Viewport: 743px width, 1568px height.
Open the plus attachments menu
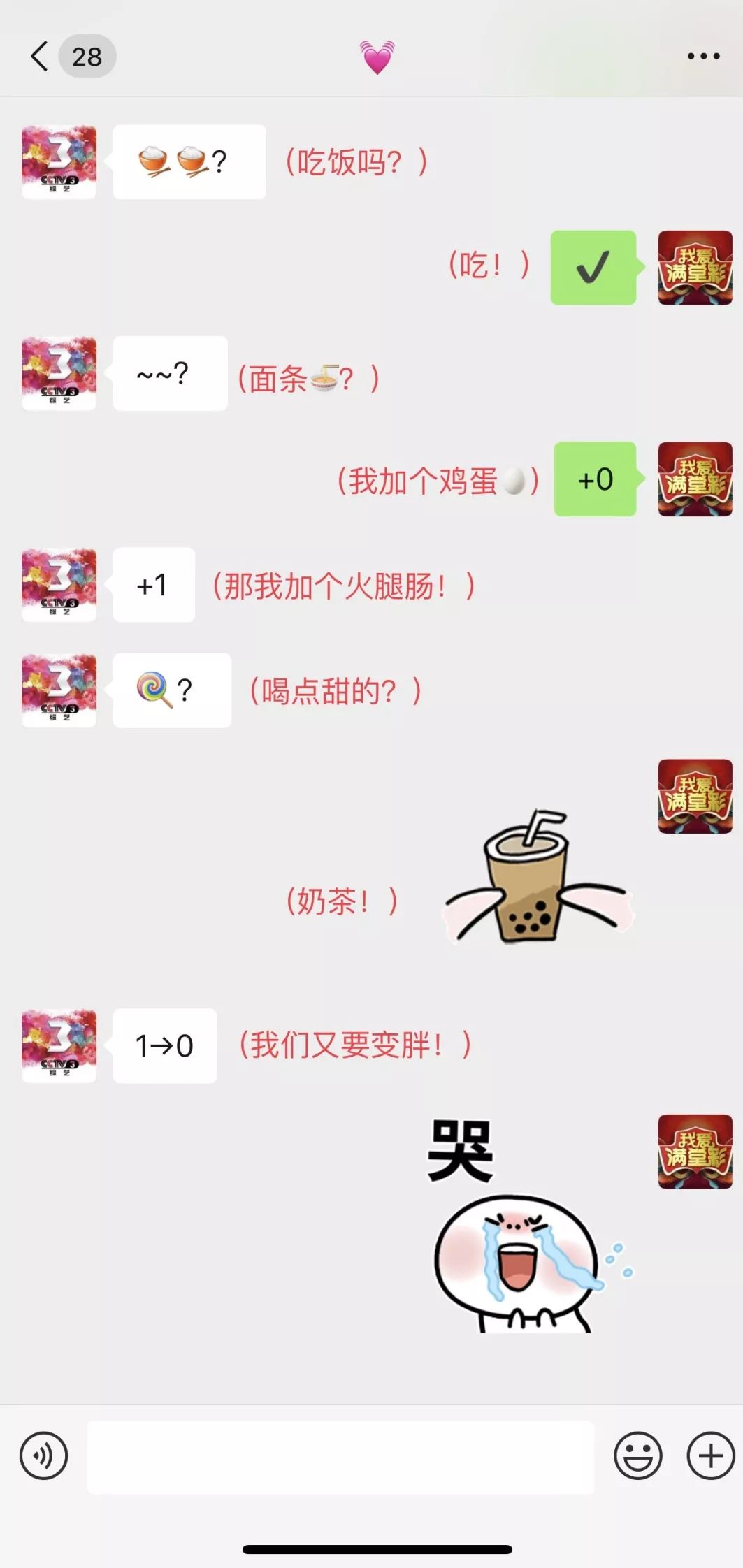(710, 1456)
